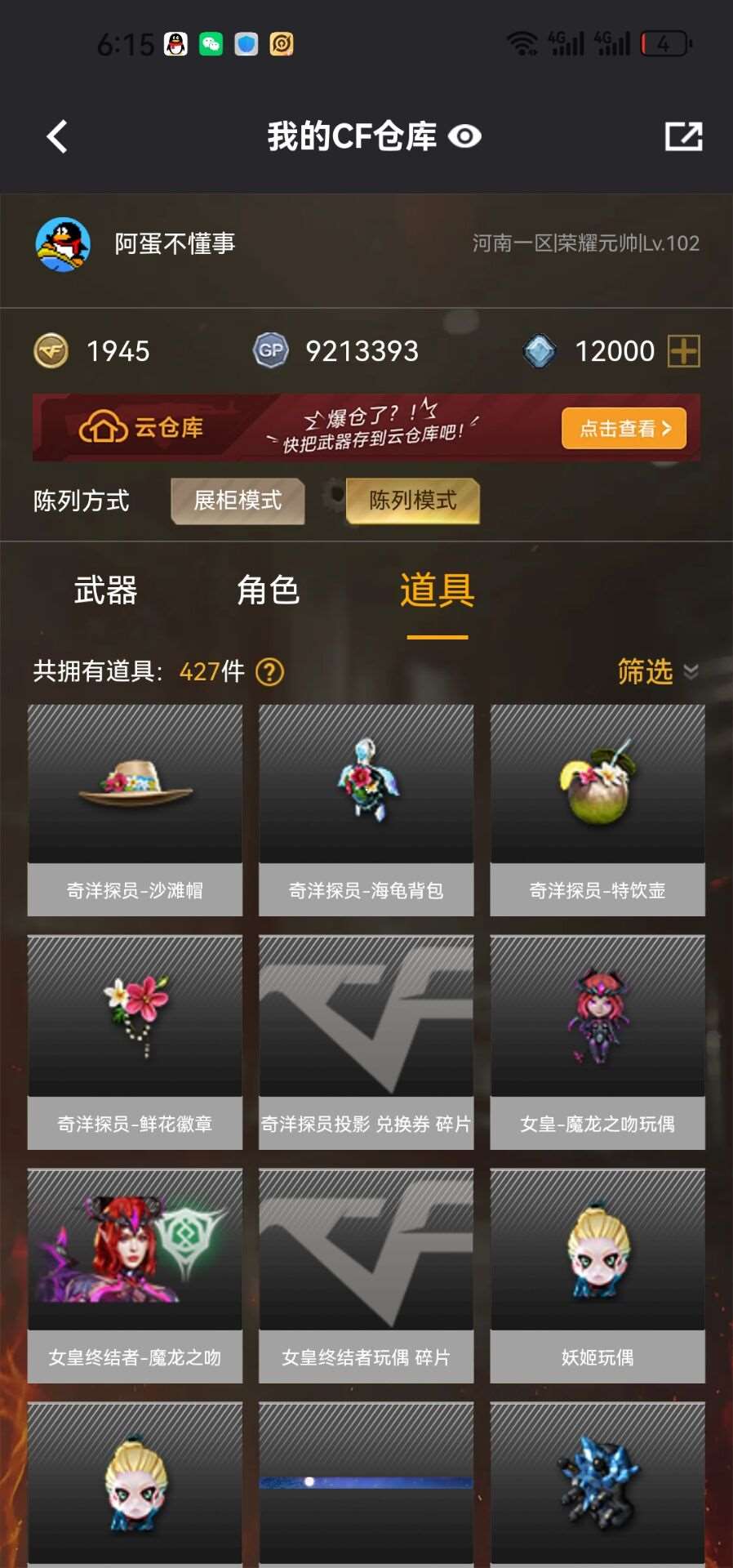This screenshot has width=733, height=1568.
Task: Toggle warehouse visibility eye icon
Action: 464,136
